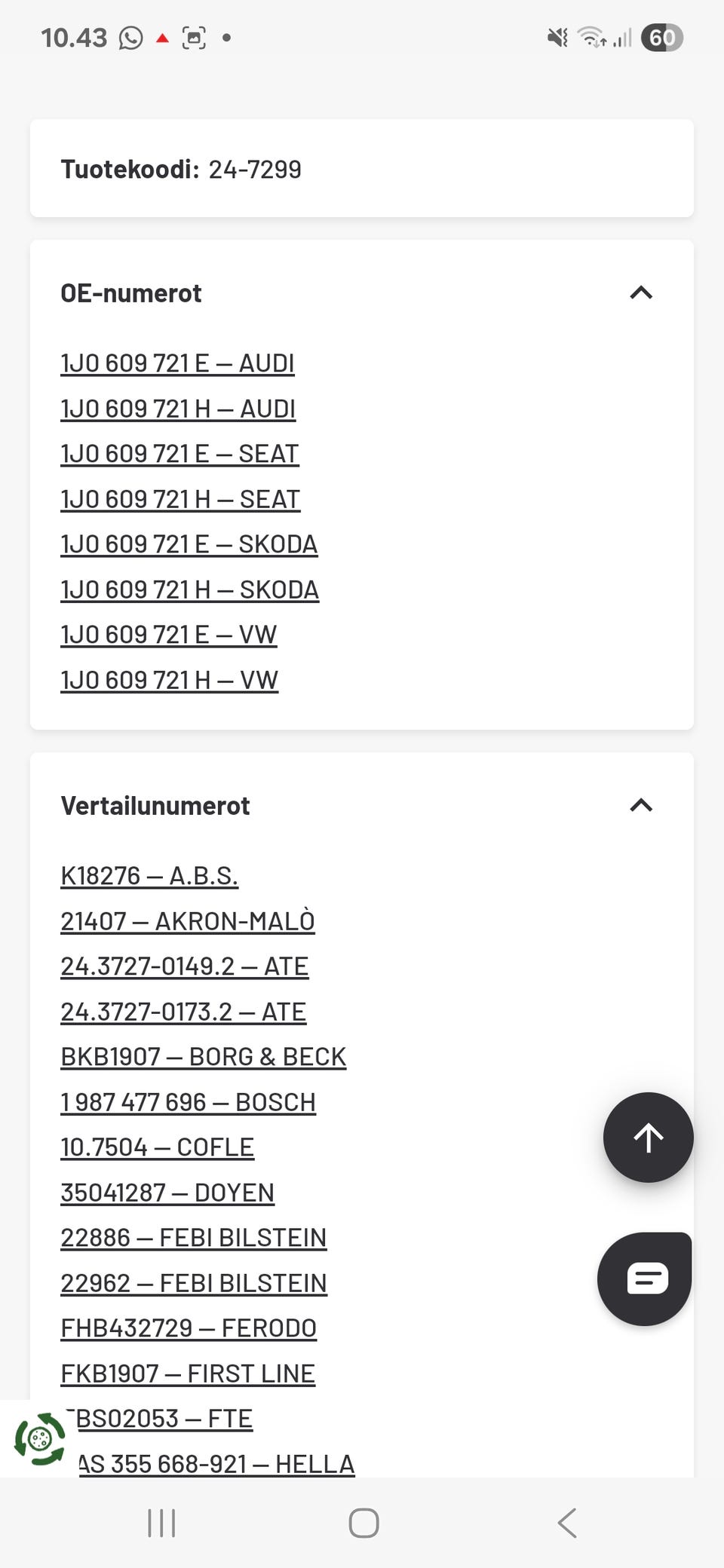Open 24.3727-0149.2 — ATE link
724x1568 pixels.
(x=185, y=966)
